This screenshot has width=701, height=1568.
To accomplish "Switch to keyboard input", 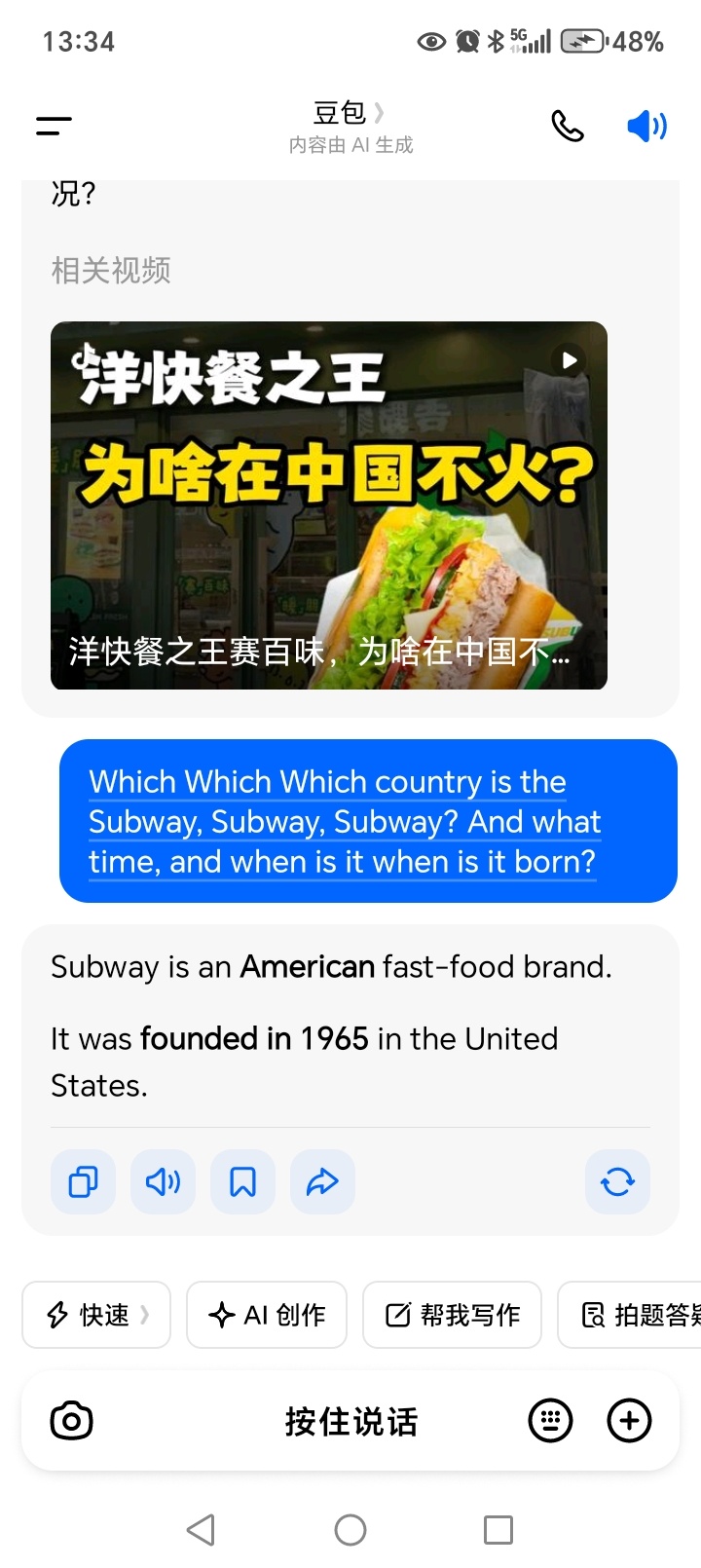I will 550,1421.
